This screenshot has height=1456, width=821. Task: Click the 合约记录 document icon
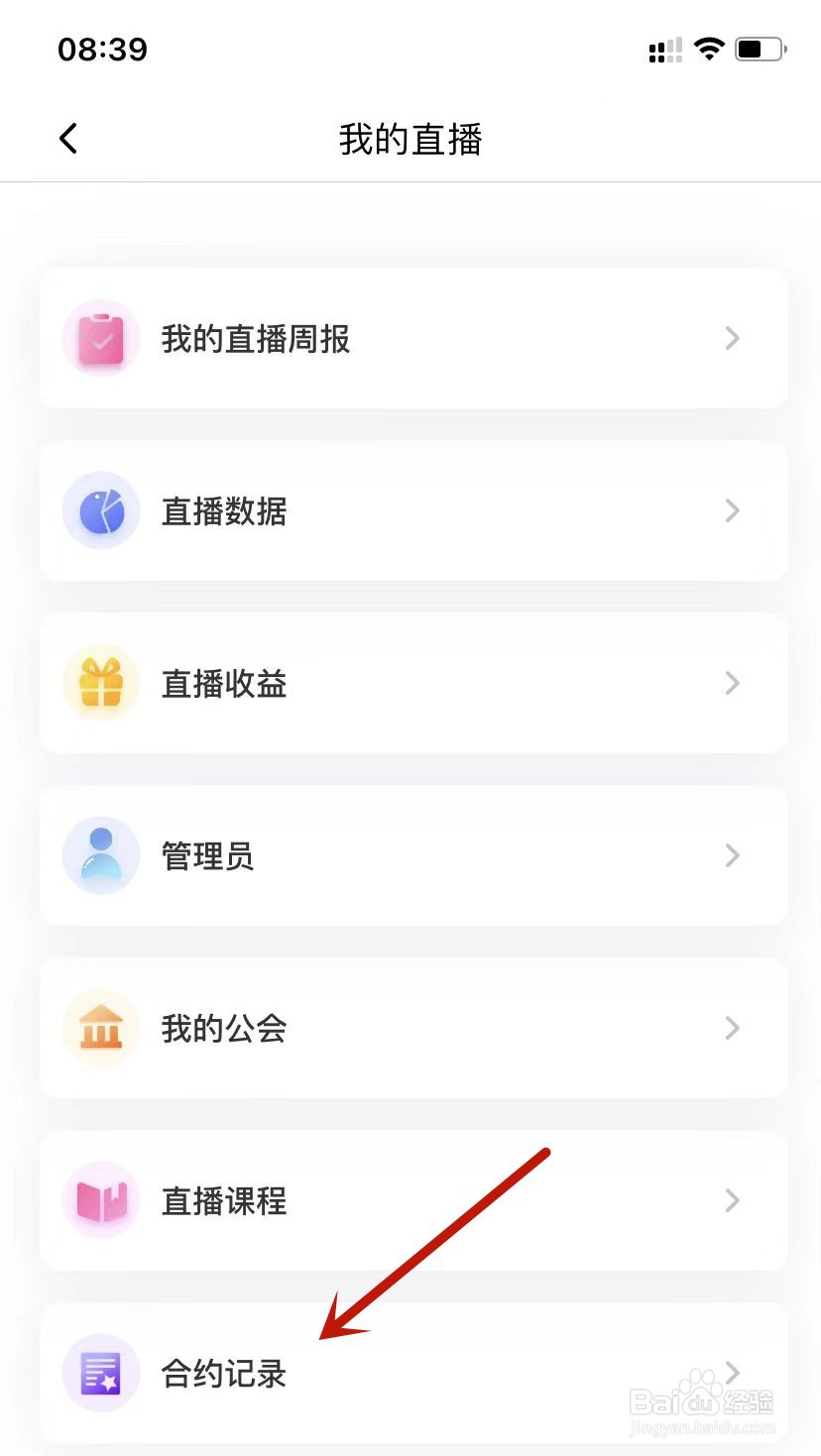tap(100, 1374)
